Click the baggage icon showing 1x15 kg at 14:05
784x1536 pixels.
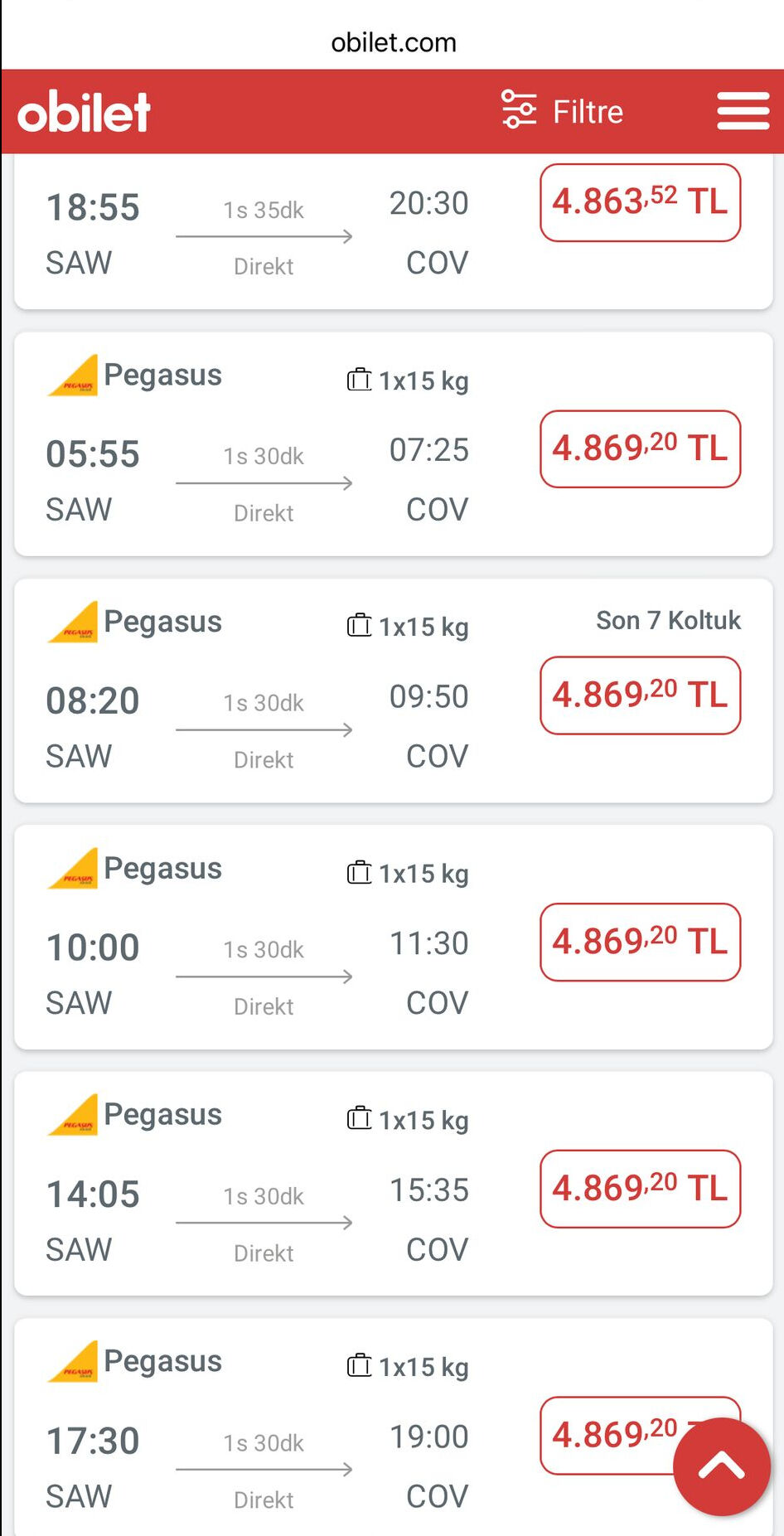tap(359, 1118)
